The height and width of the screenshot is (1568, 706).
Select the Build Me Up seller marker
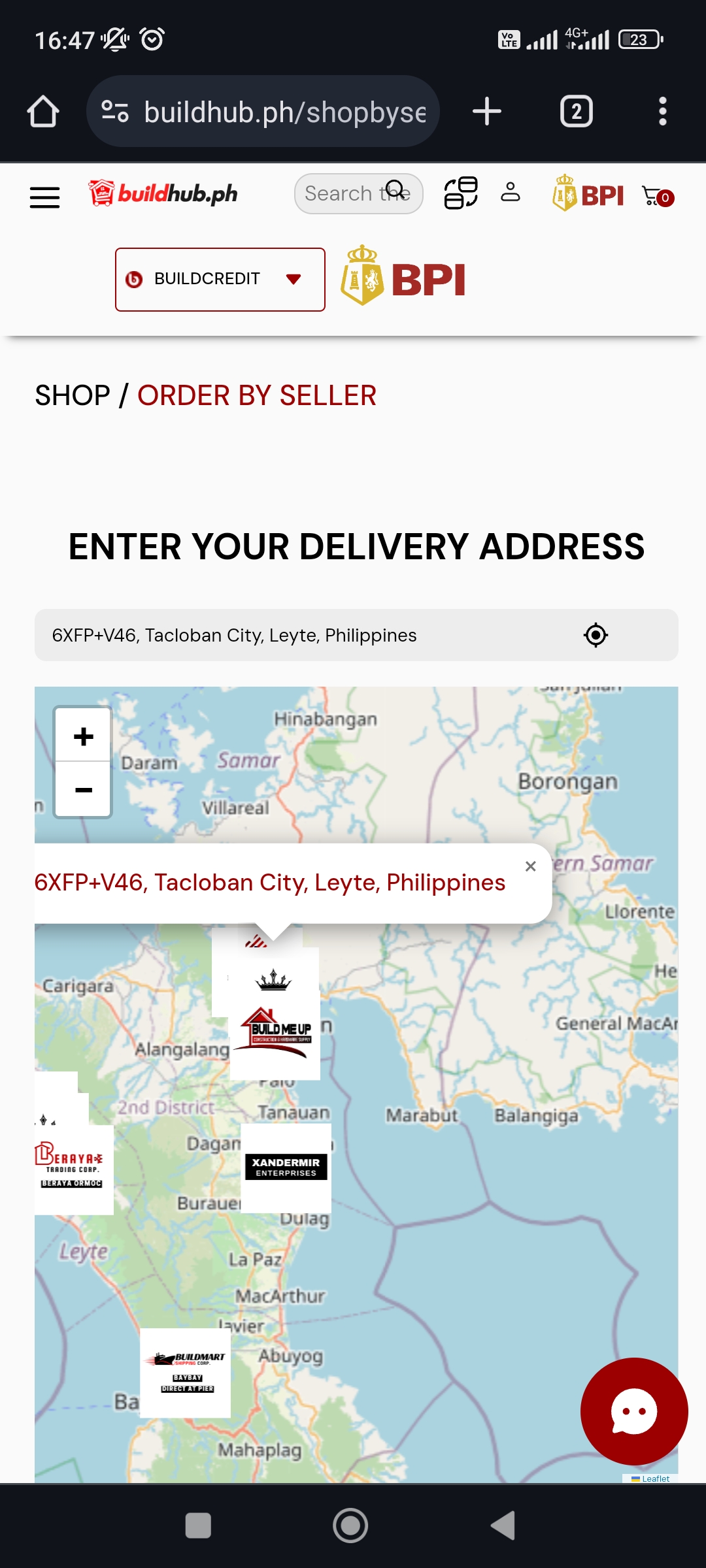point(275,1034)
